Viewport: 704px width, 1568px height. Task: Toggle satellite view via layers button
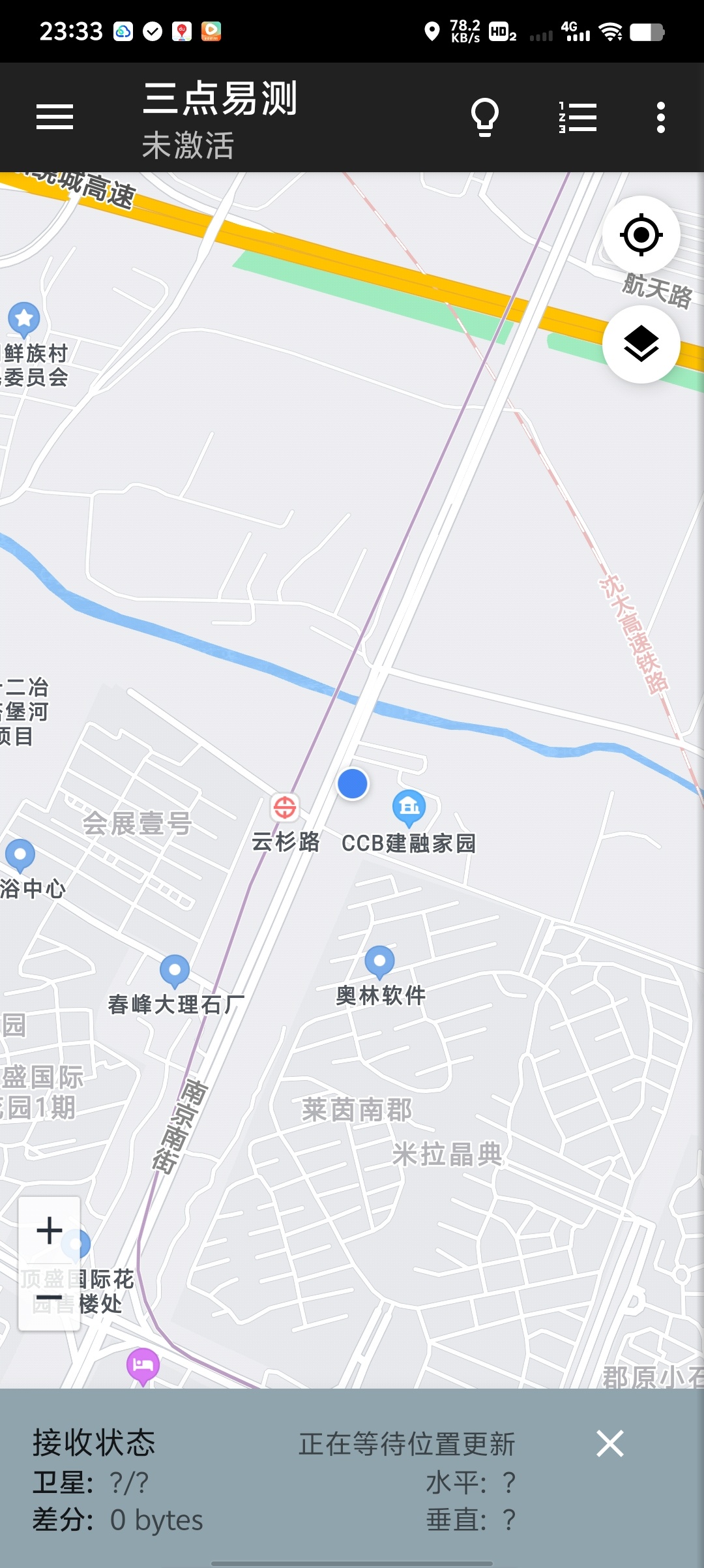coord(641,344)
